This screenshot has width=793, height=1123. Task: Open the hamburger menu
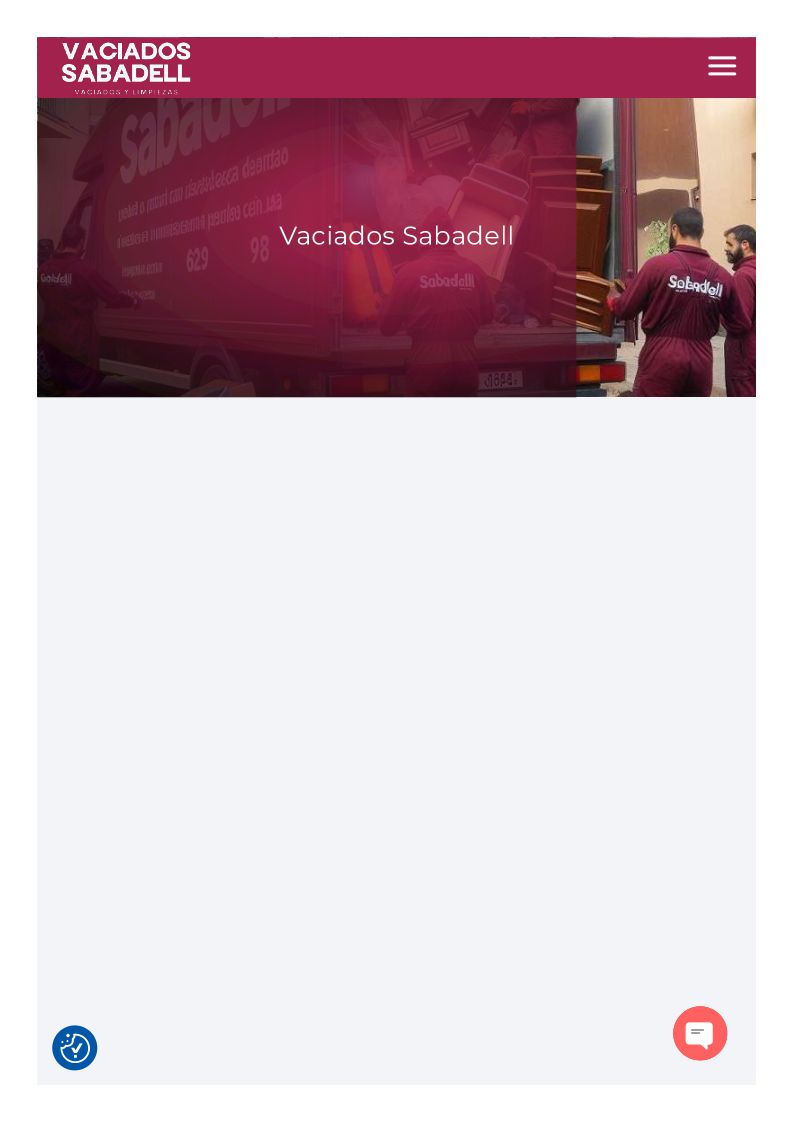721,66
